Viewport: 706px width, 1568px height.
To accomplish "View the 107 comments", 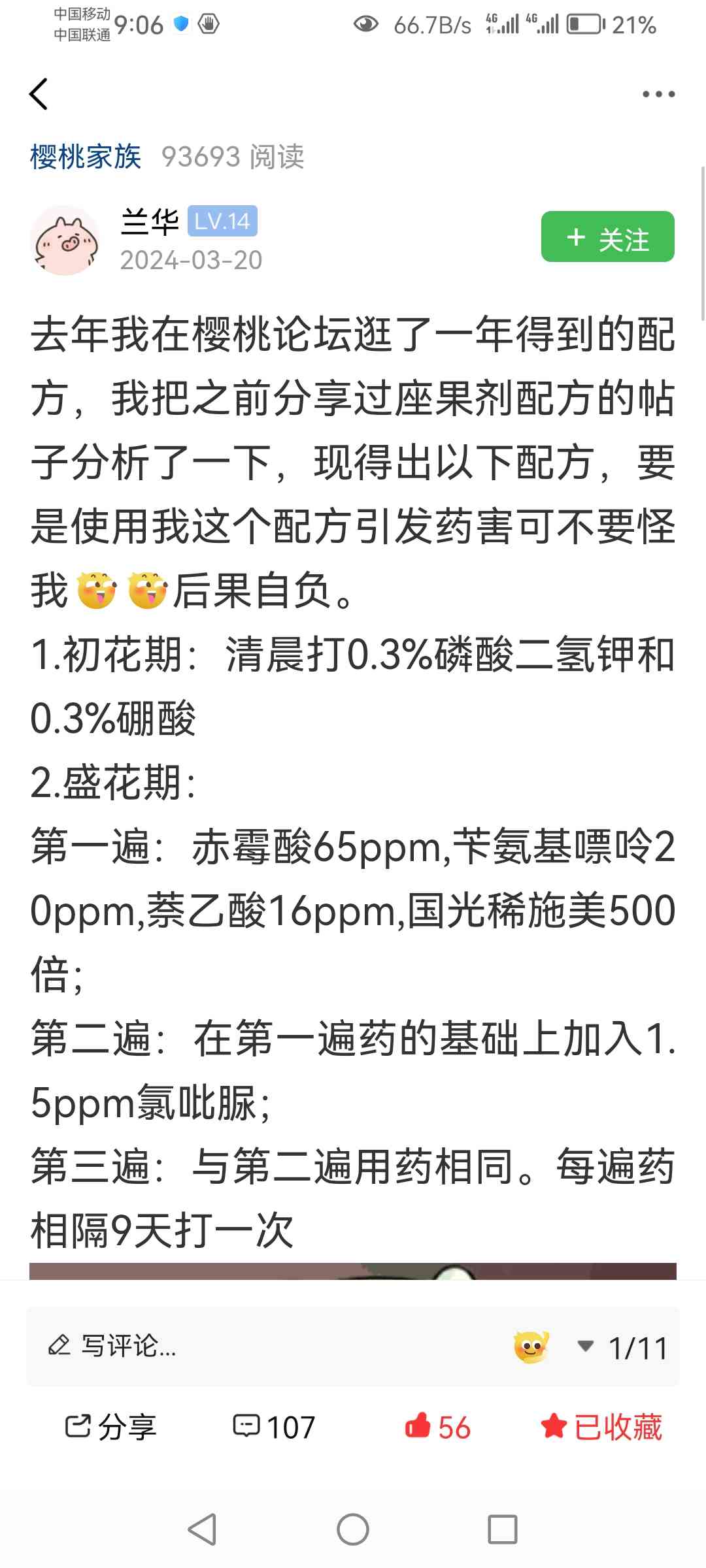I will (x=274, y=1427).
